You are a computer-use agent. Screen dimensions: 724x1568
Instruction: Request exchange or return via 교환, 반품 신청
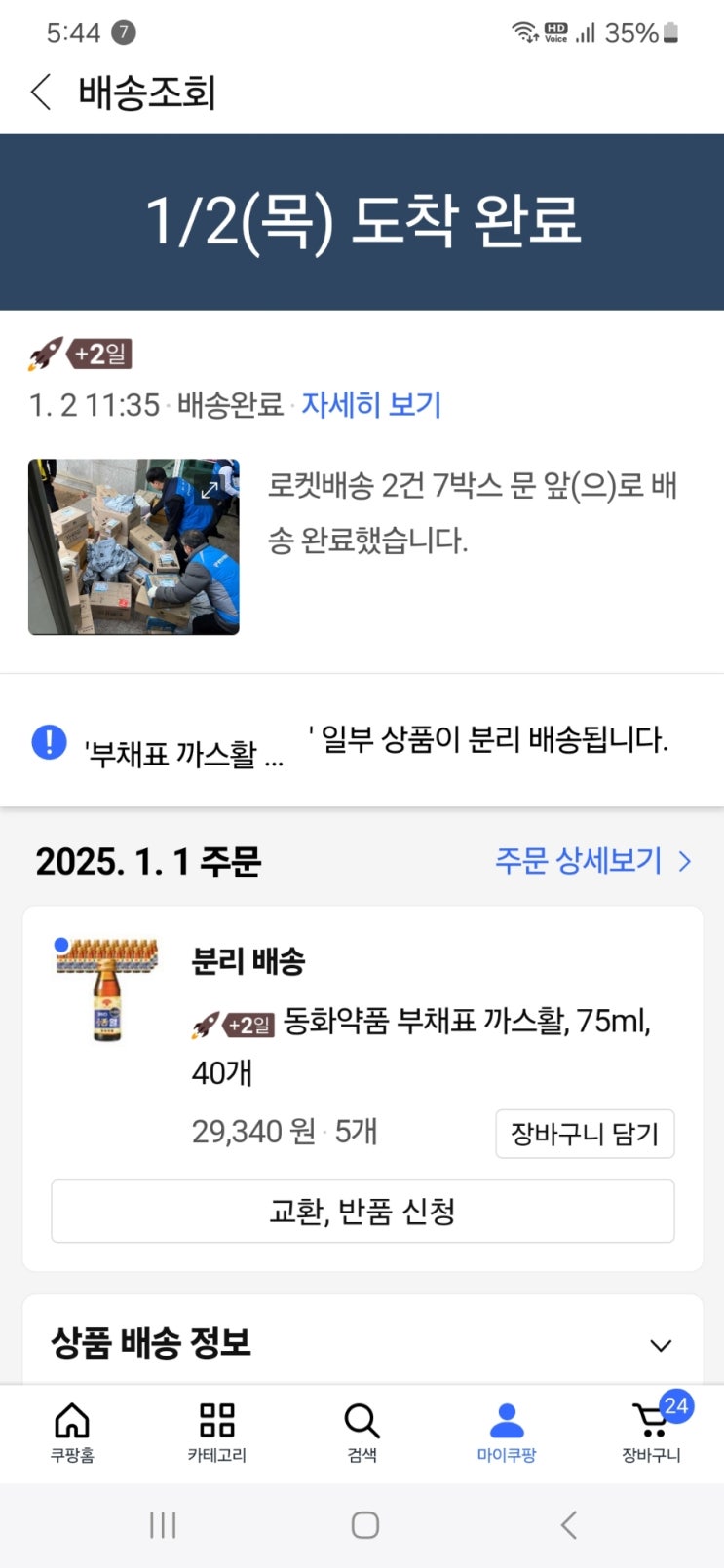coord(362,1212)
